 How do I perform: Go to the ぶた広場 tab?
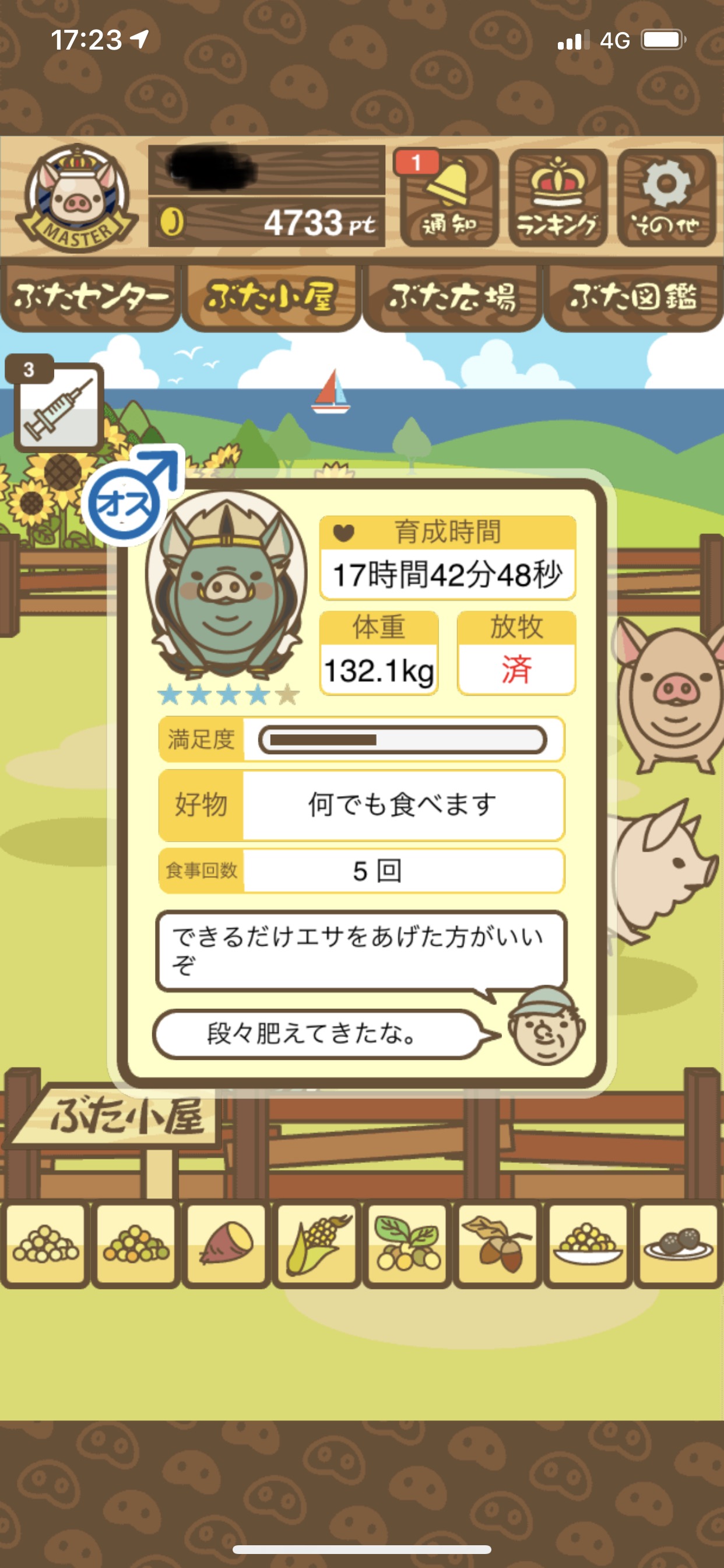coord(452,297)
